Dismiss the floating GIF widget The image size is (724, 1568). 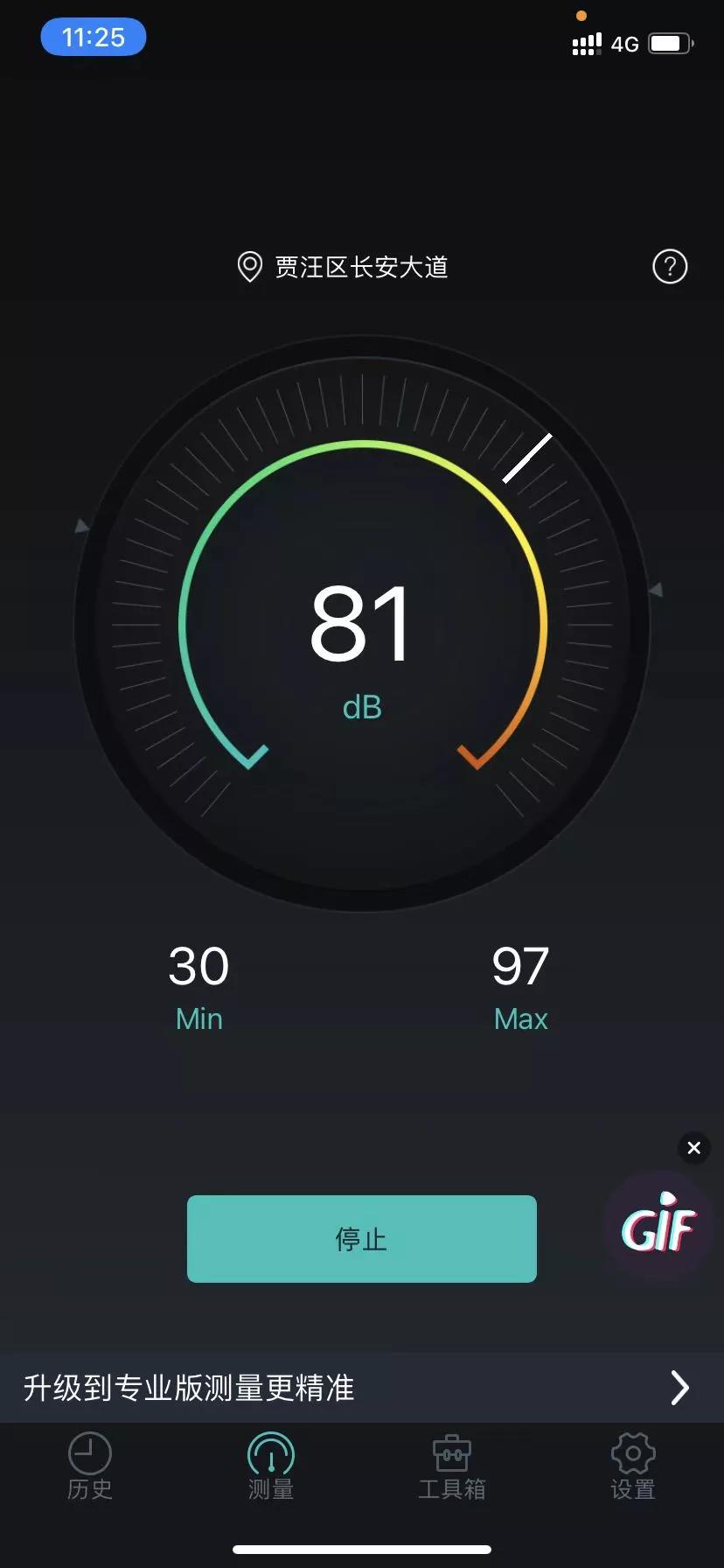(x=694, y=1148)
